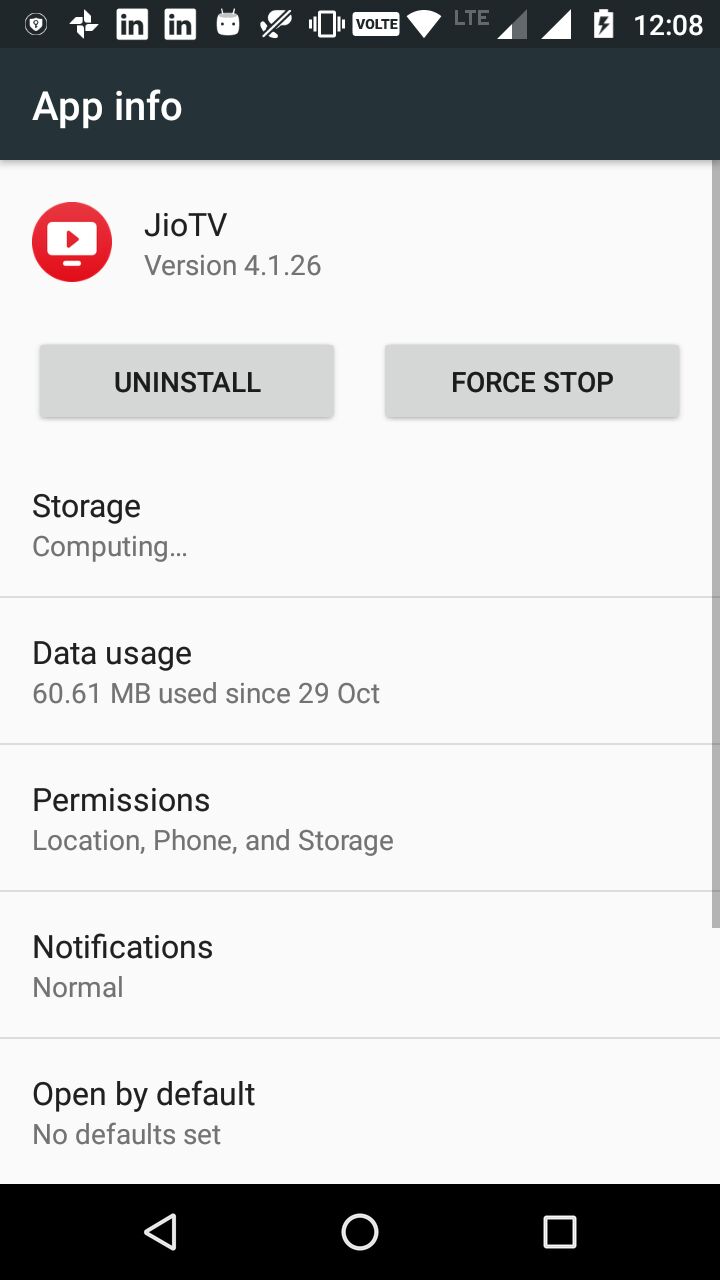This screenshot has width=720, height=1280.
Task: Select the Open by default row
Action: [360, 1112]
